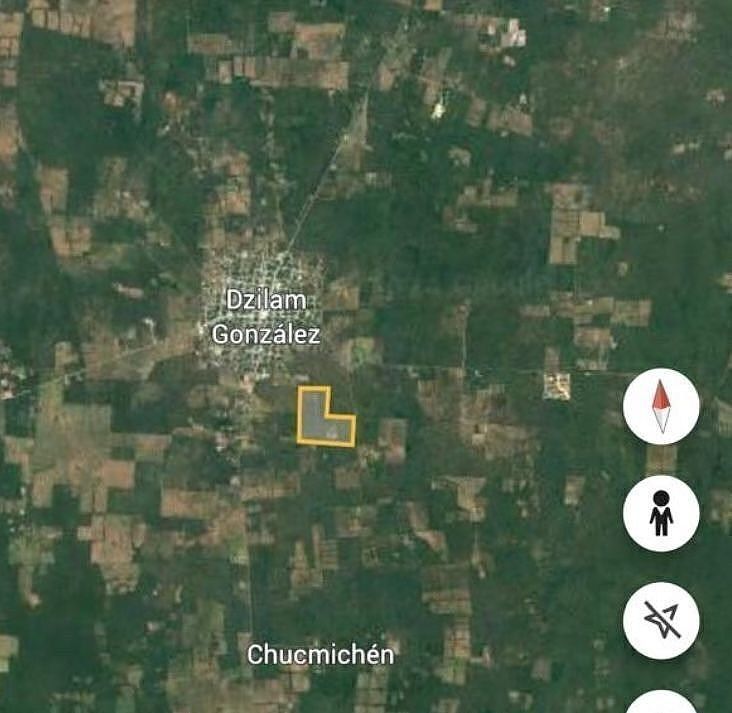Screen dimensions: 732x713
Task: Select the Chucmichén place label
Action: pos(320,655)
